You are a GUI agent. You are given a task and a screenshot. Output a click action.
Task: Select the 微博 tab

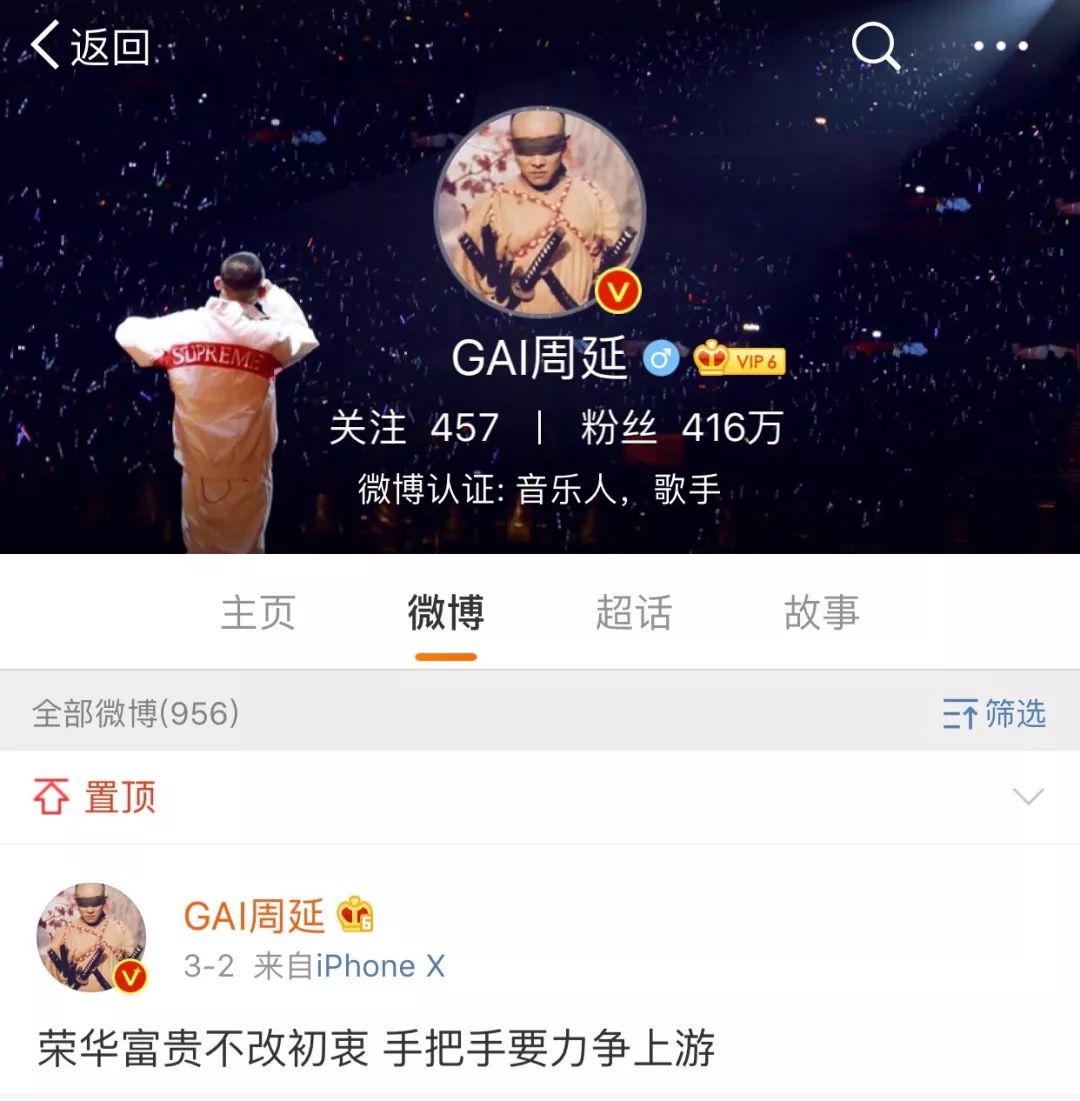(x=446, y=613)
